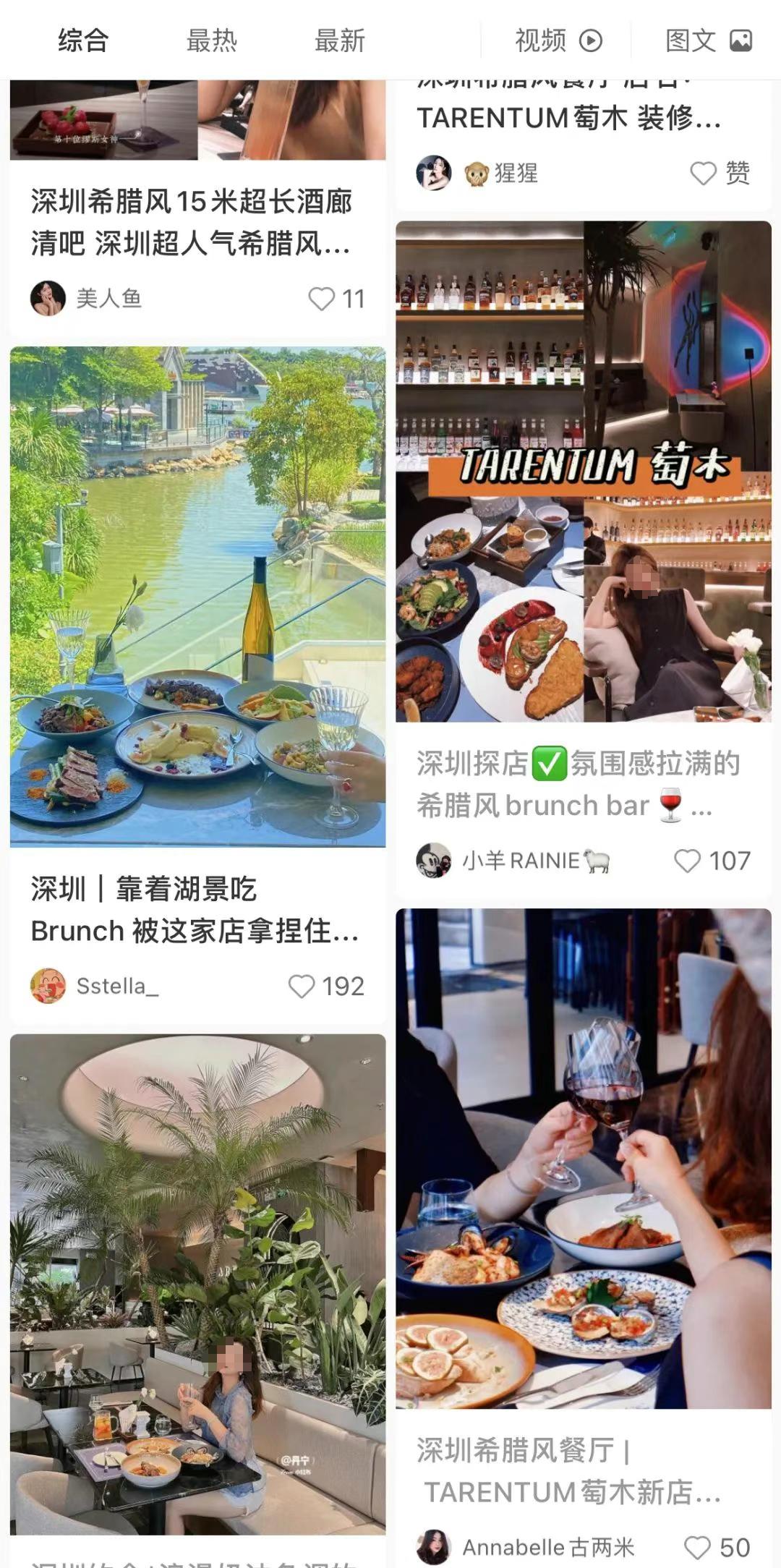The width and height of the screenshot is (781, 1568).
Task: Like 小羊RAINIE's brunch bar post
Action: click(688, 861)
